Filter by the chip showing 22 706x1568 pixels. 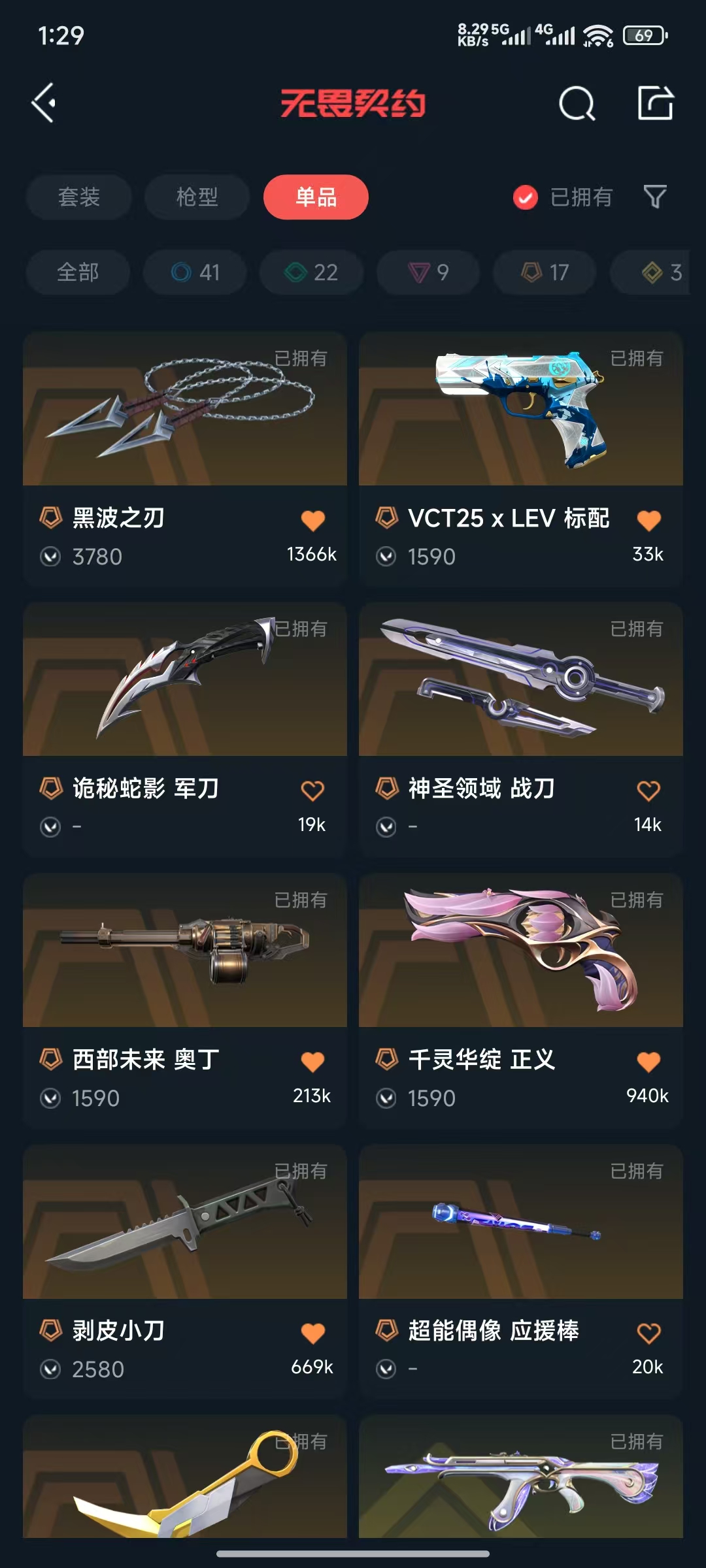pyautogui.click(x=311, y=272)
